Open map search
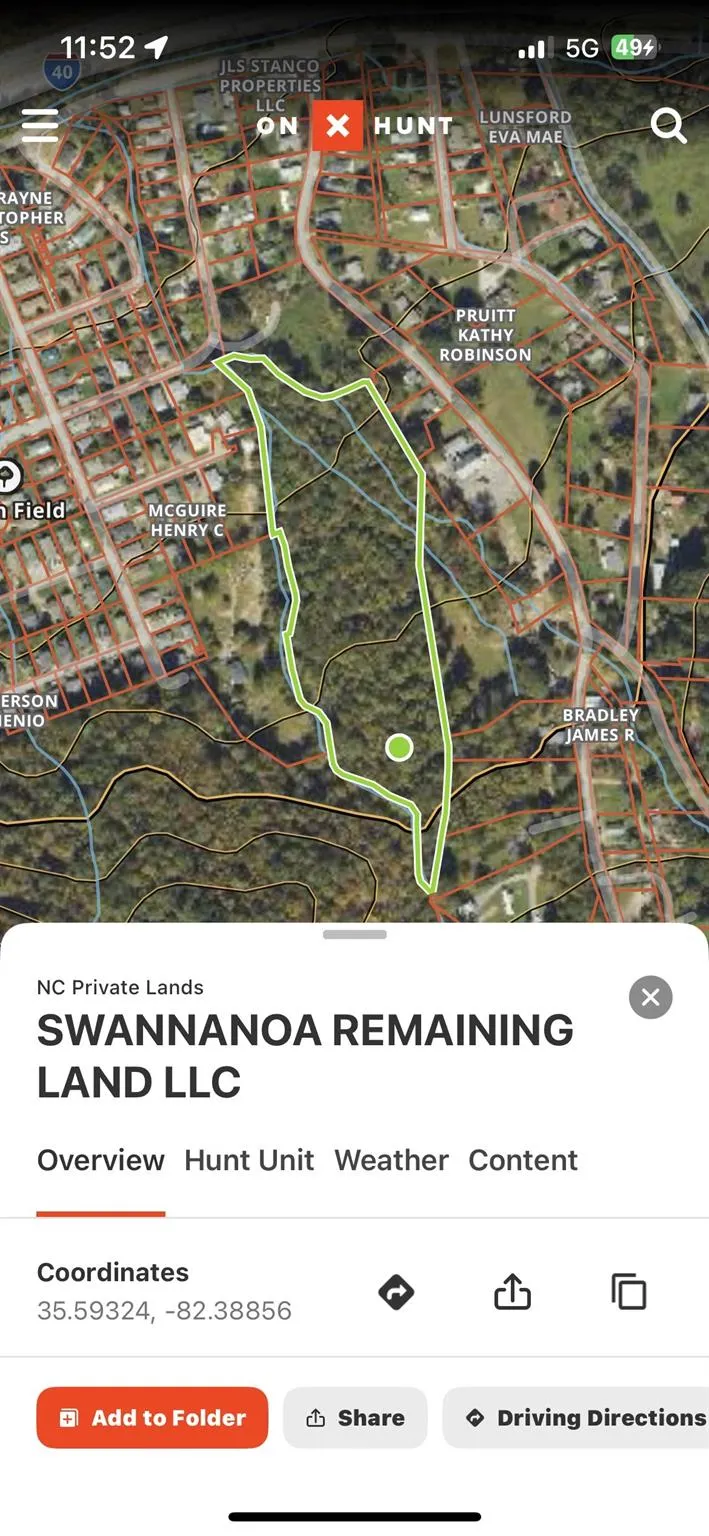Image resolution: width=709 pixels, height=1536 pixels. point(668,126)
